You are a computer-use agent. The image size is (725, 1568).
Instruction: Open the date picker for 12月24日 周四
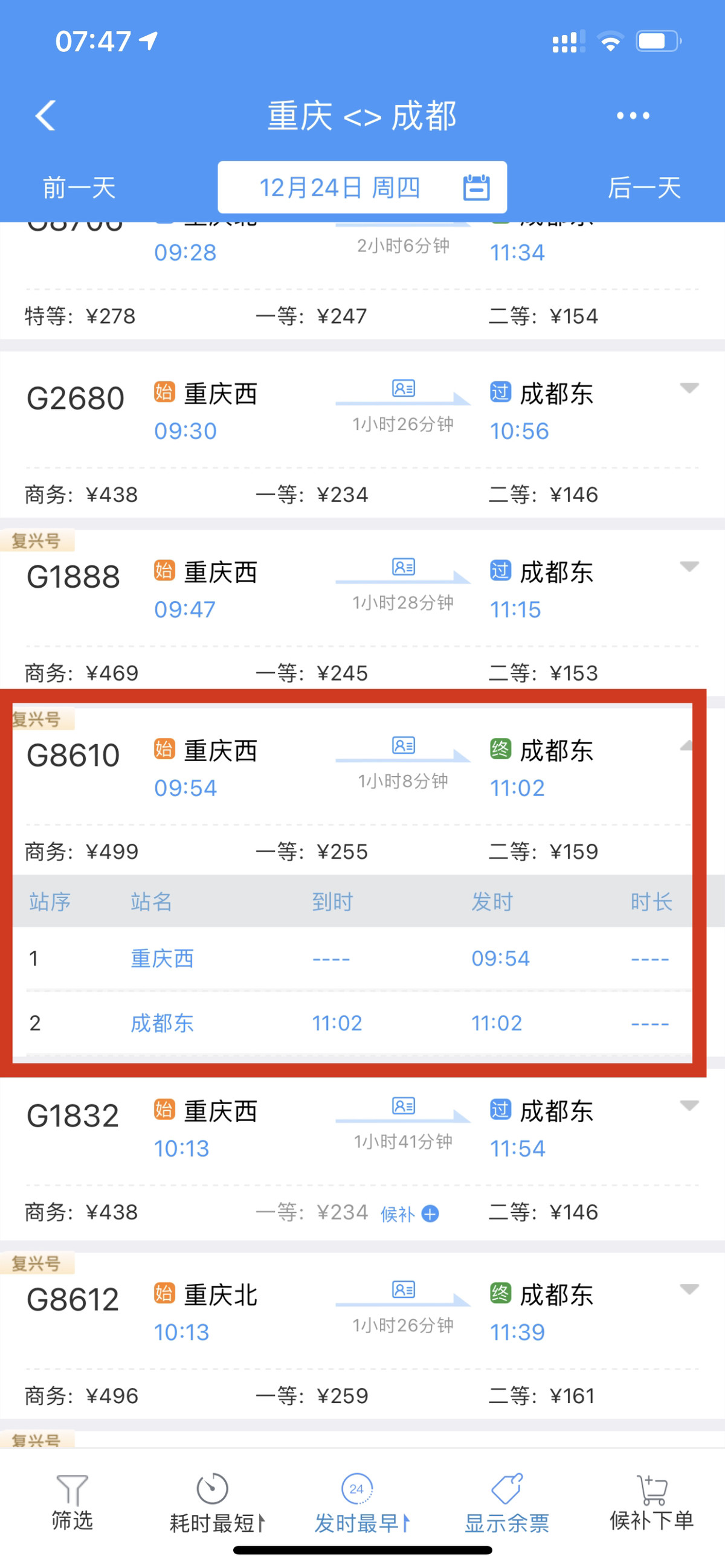362,187
